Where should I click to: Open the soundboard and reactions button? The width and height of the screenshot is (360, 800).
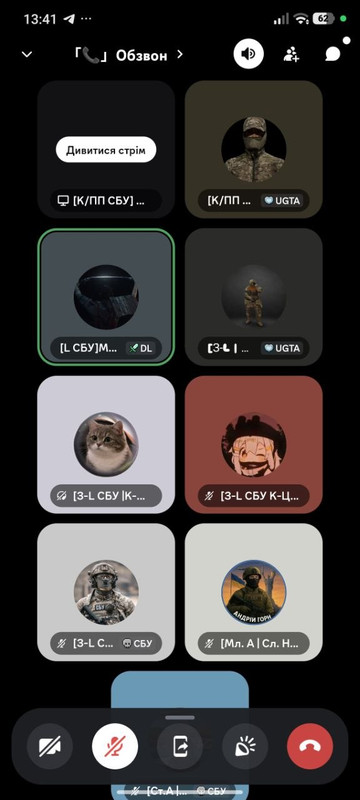pyautogui.click(x=245, y=747)
